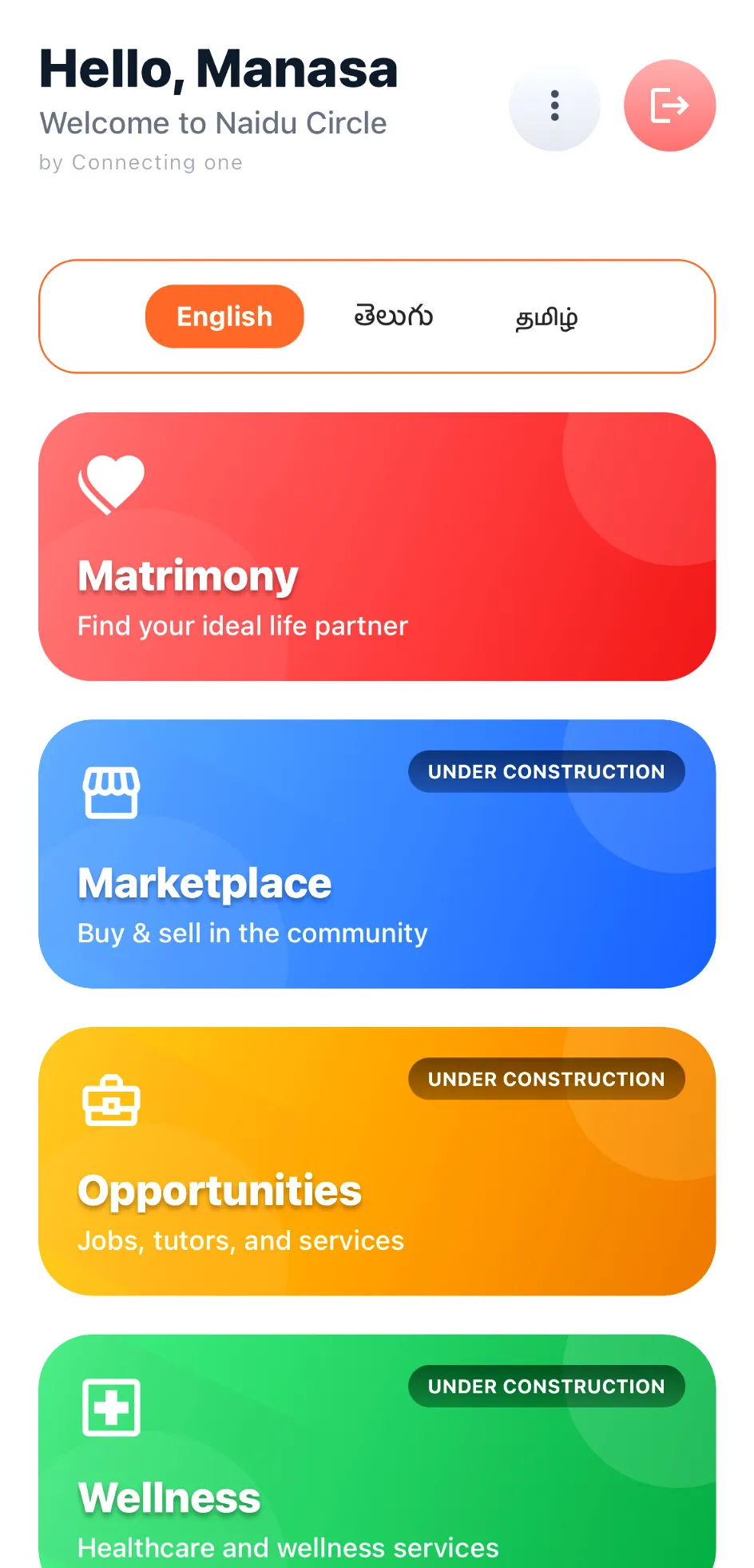Open the three-dot overflow menu

[554, 105]
